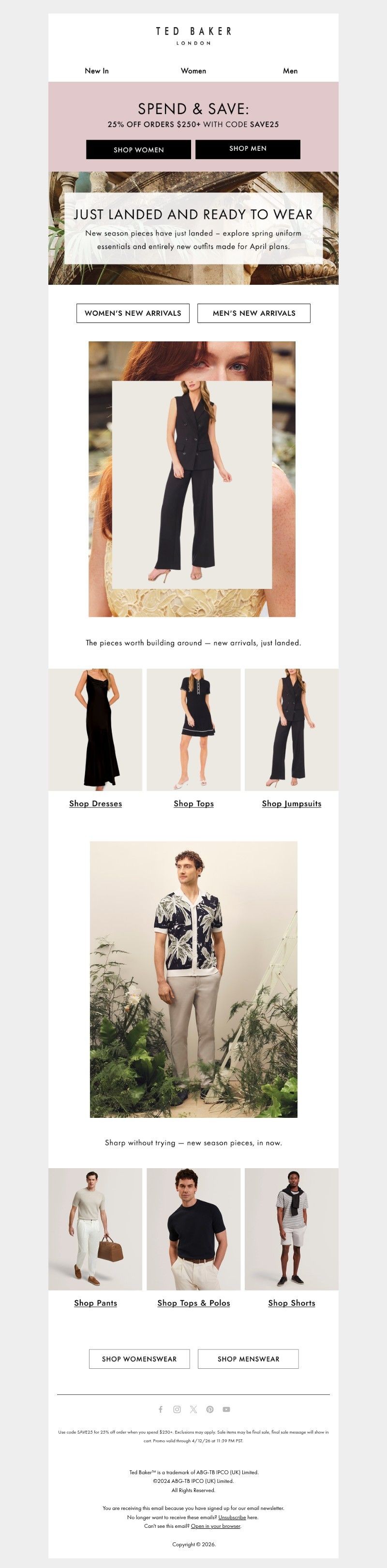This screenshot has width=387, height=1568.
Task: Go to the Men section
Action: coord(290,71)
